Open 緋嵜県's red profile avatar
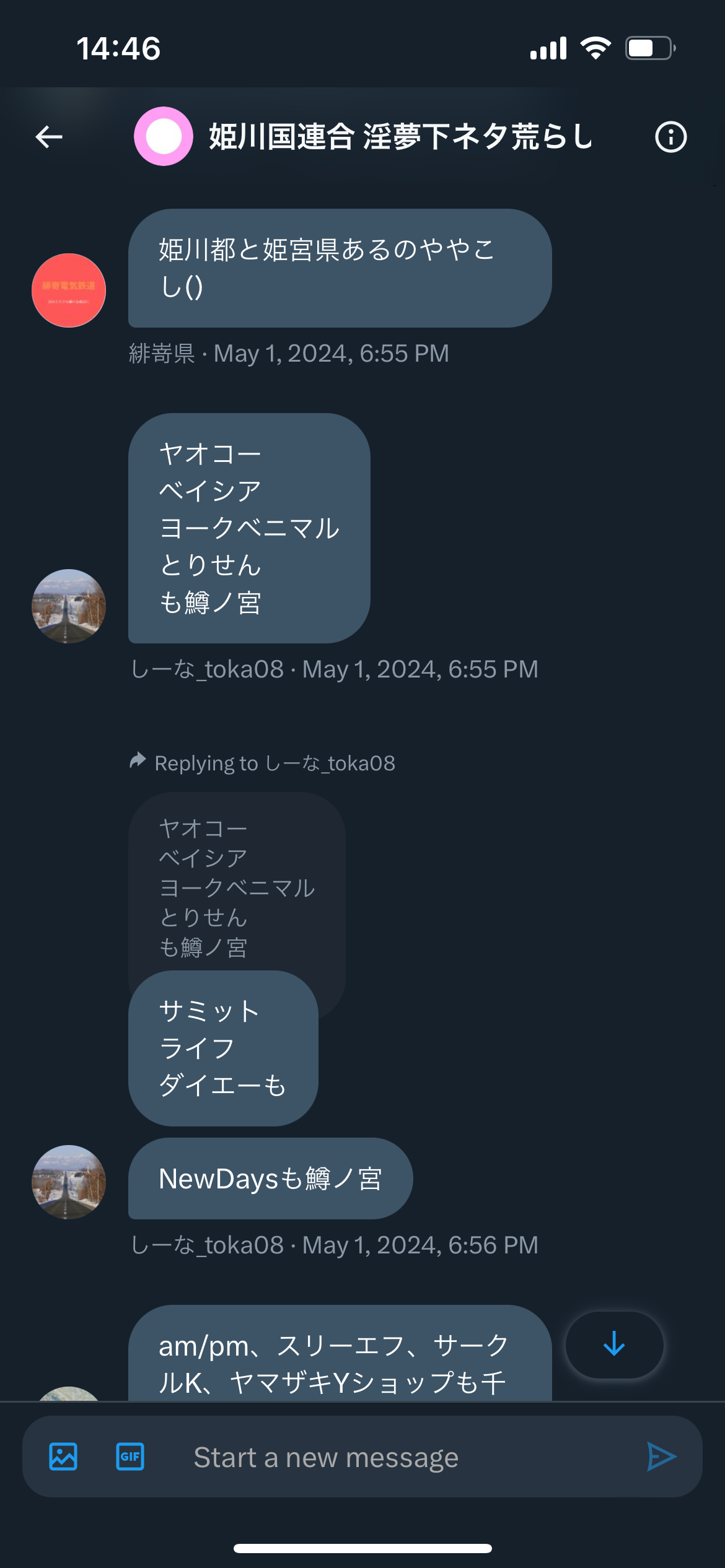Viewport: 725px width, 1568px height. coord(69,290)
